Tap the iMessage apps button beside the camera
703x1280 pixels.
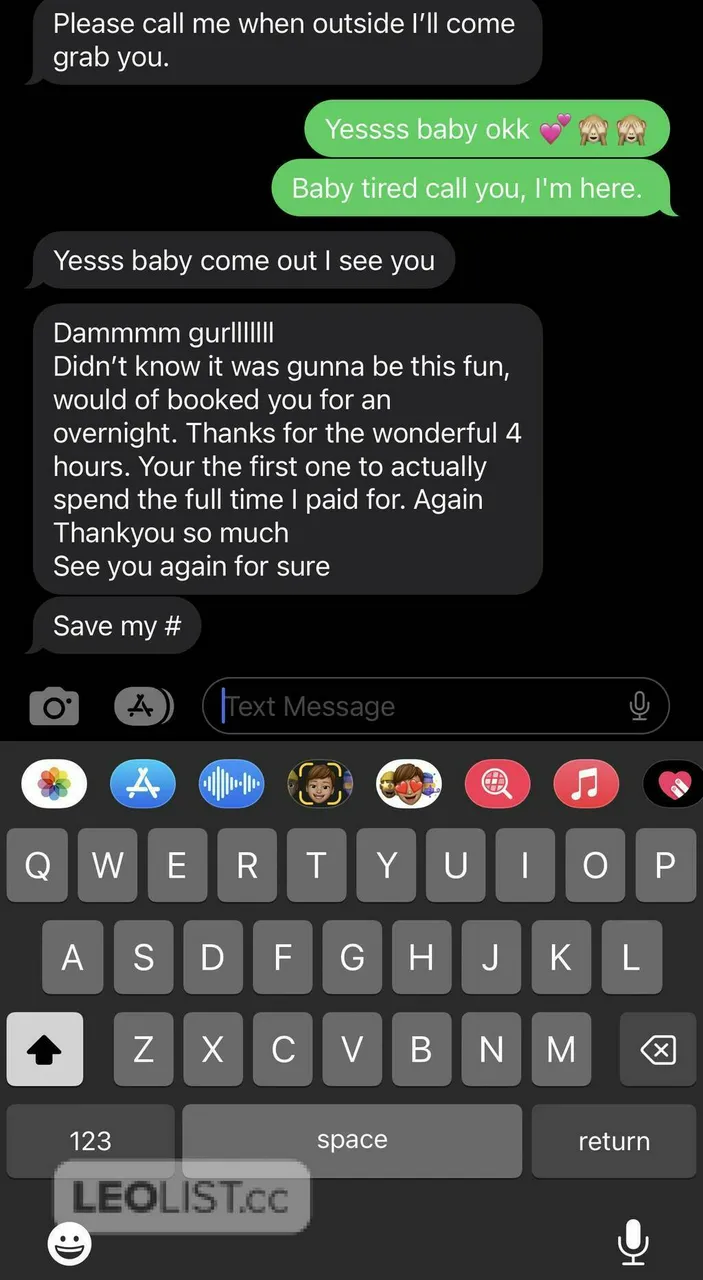point(143,707)
